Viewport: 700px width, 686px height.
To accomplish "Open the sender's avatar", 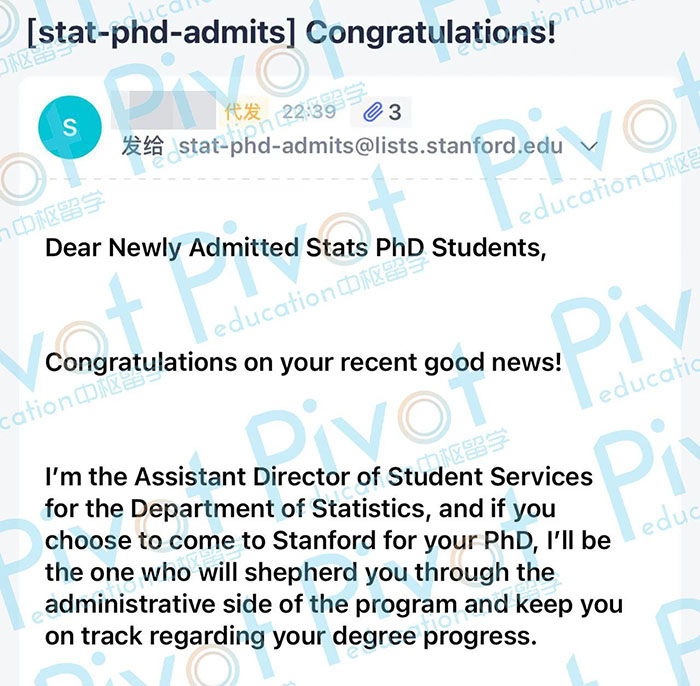I will pyautogui.click(x=69, y=127).
